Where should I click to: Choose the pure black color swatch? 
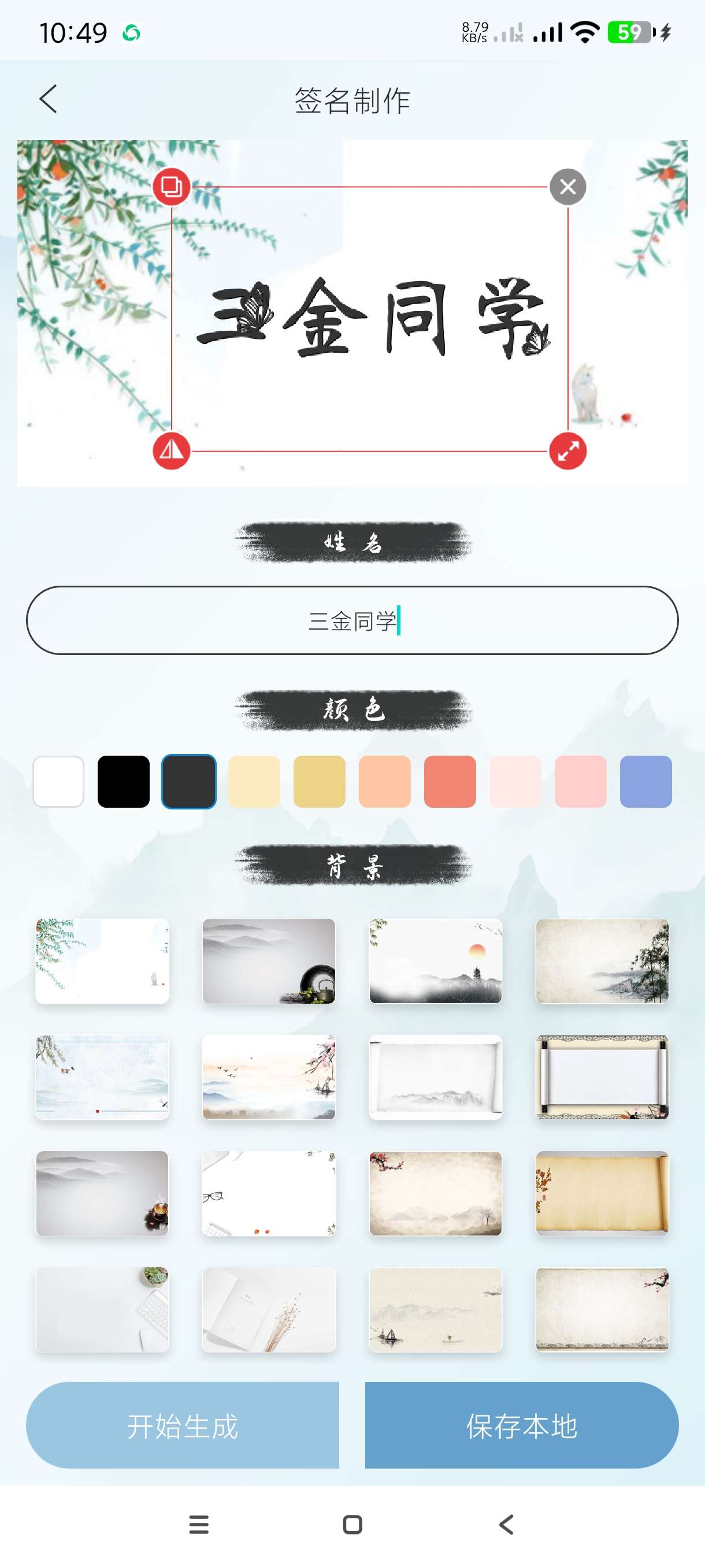124,781
